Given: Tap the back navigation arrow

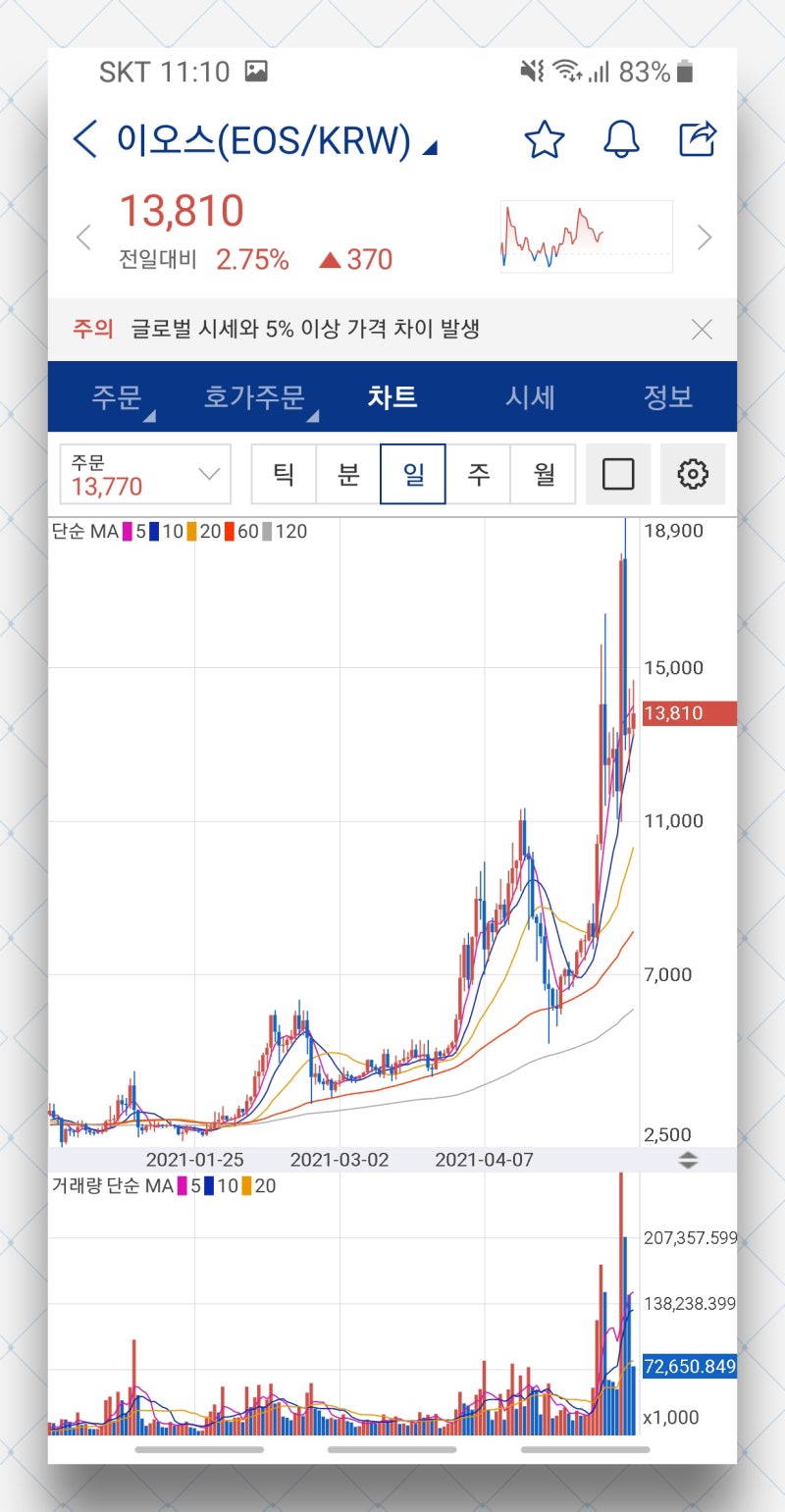Looking at the screenshot, I should [x=84, y=139].
